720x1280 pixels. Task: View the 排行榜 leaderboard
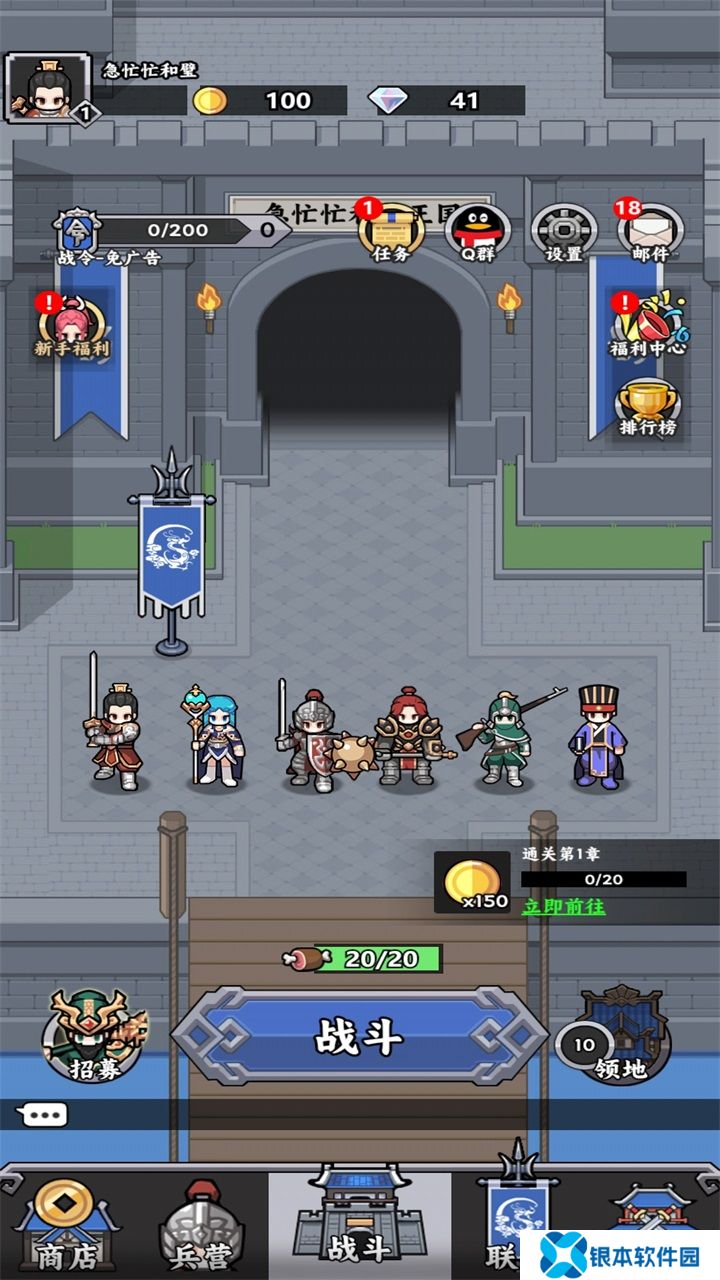pyautogui.click(x=647, y=408)
